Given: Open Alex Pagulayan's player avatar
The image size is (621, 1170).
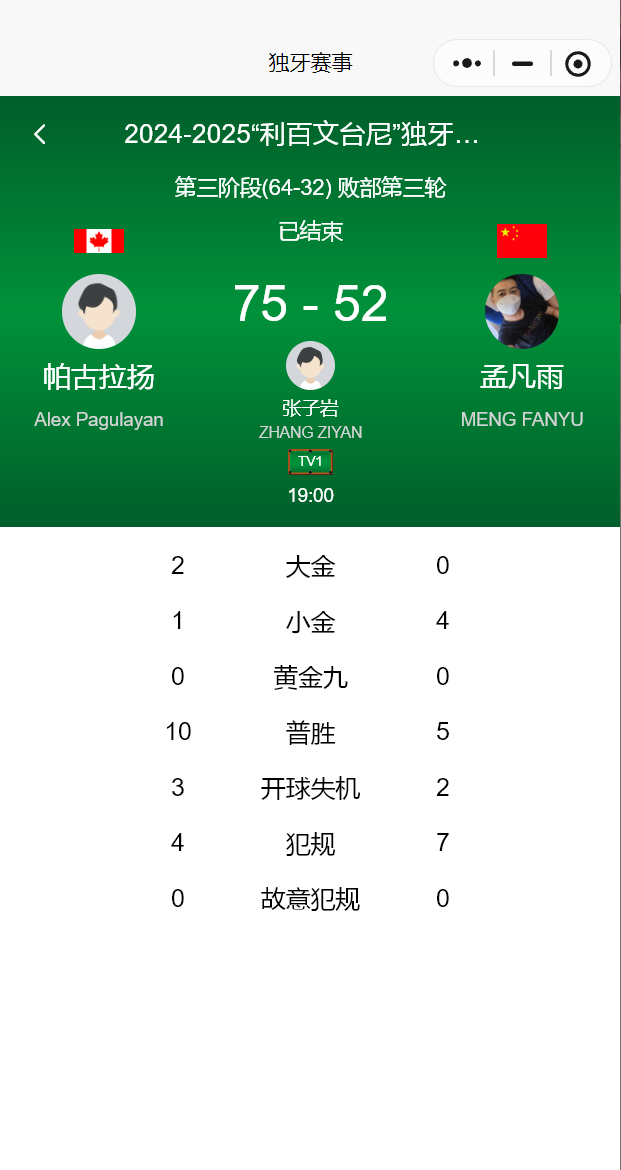Looking at the screenshot, I should (x=99, y=311).
